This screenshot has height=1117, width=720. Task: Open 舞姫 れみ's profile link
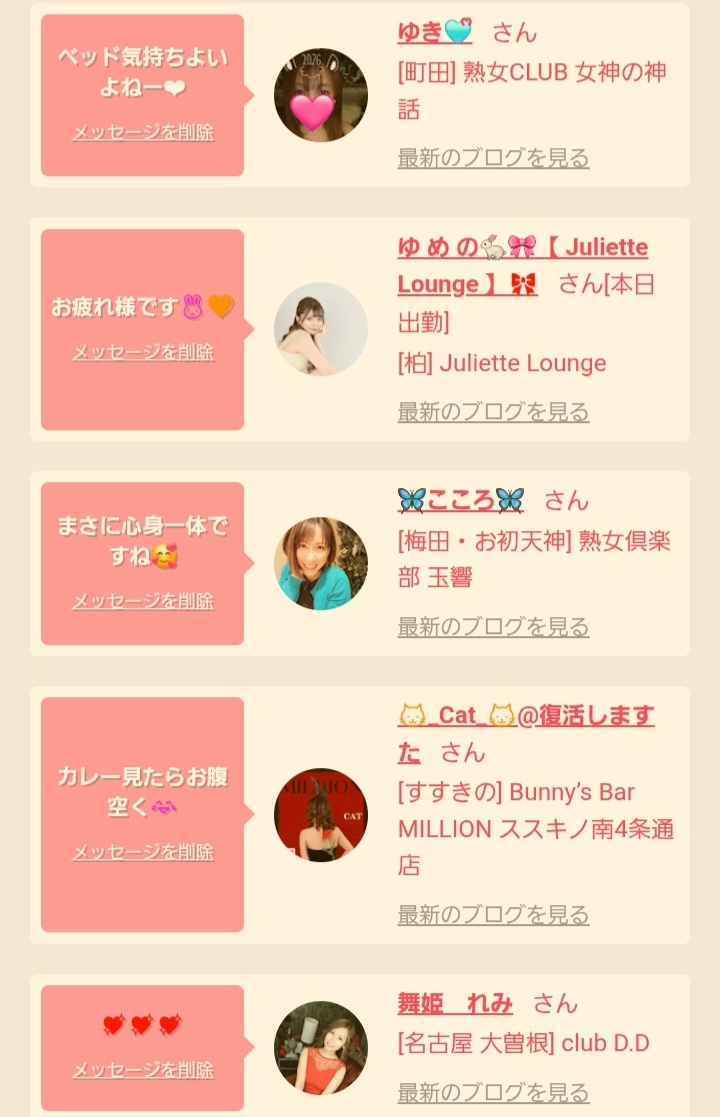coord(454,1004)
